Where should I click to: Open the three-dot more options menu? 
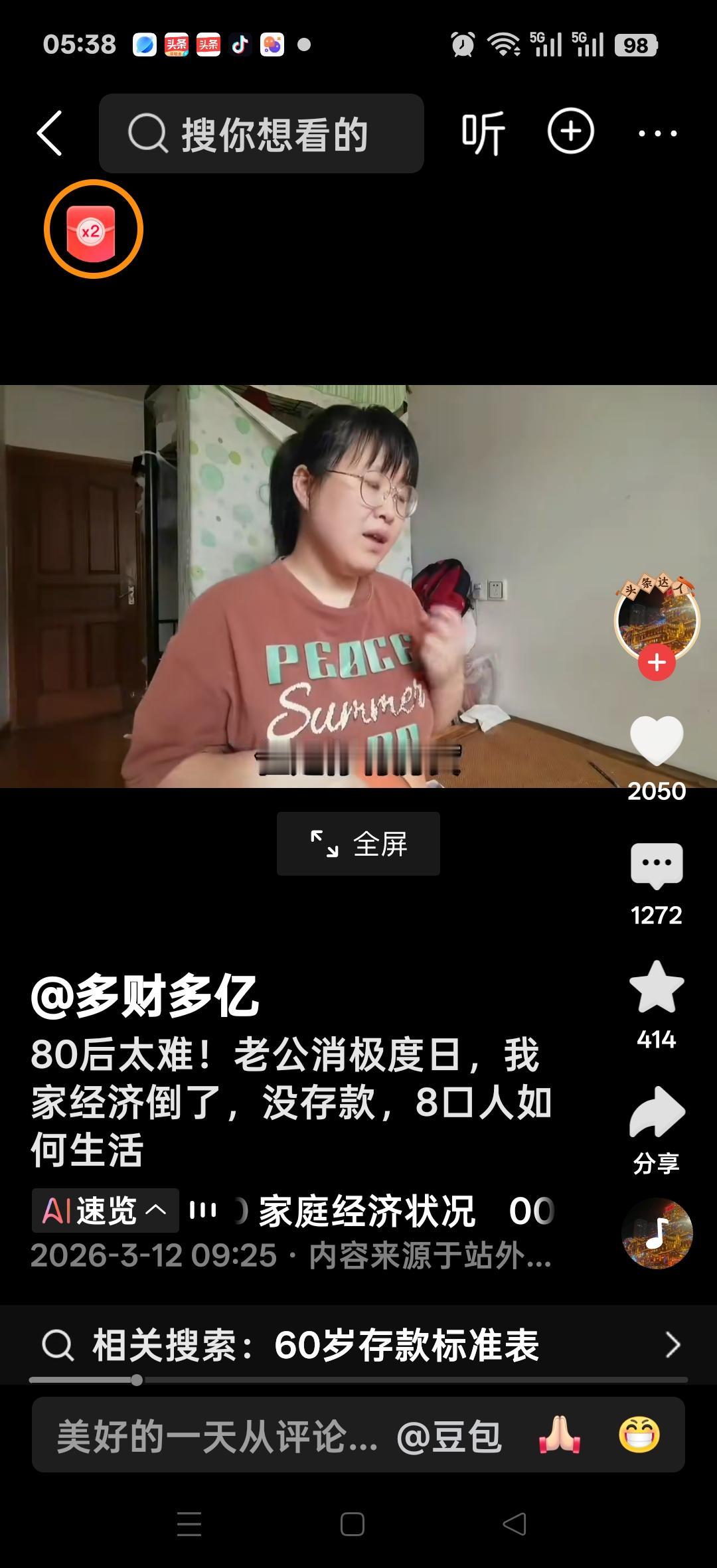[656, 132]
